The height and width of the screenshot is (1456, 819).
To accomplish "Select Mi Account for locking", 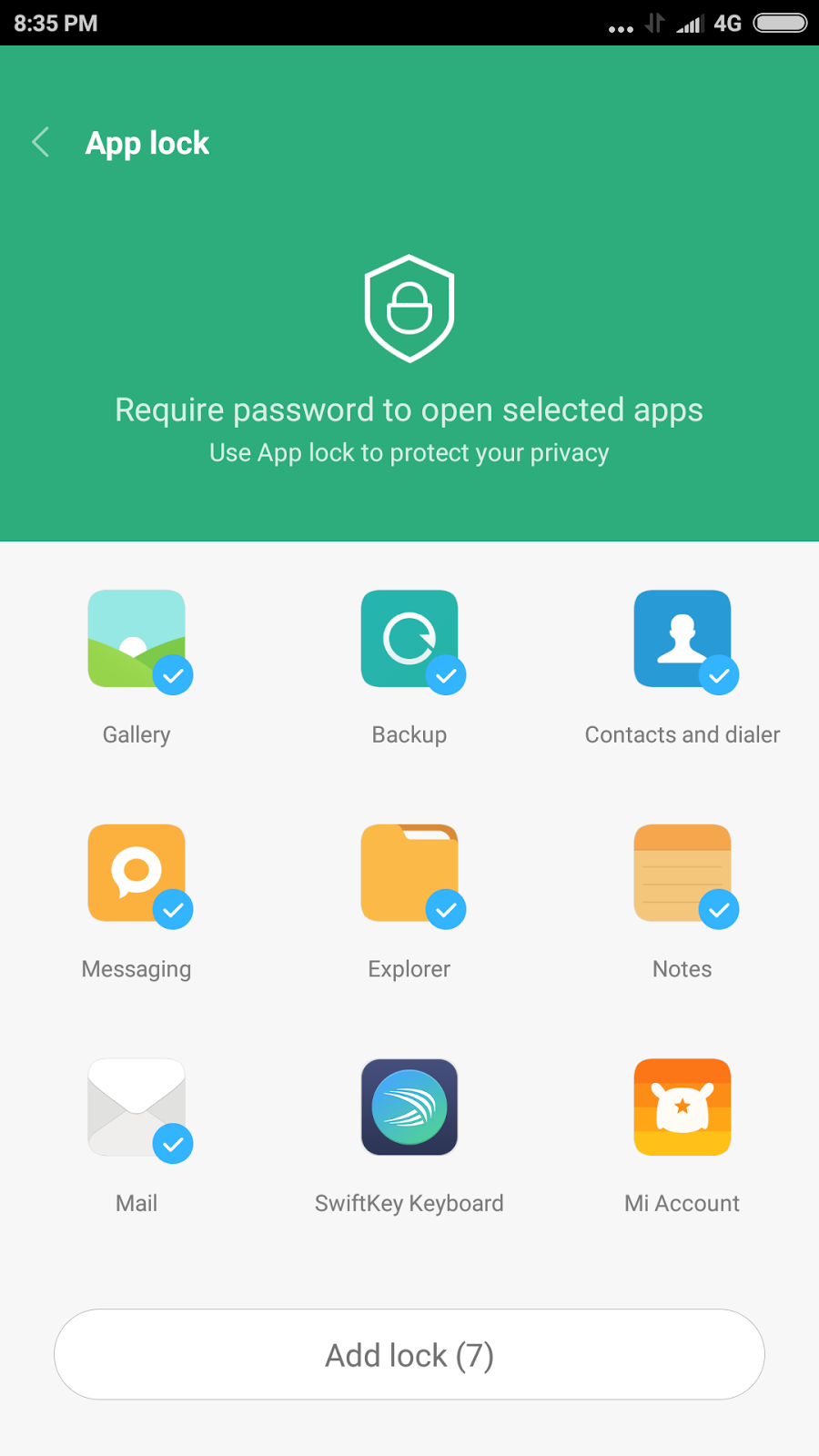I will click(682, 1107).
